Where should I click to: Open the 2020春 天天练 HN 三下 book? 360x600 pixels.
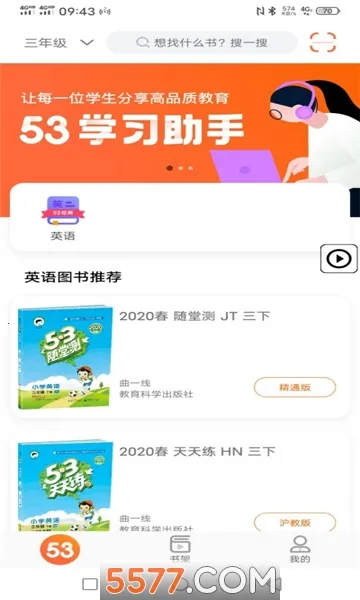(x=180, y=483)
